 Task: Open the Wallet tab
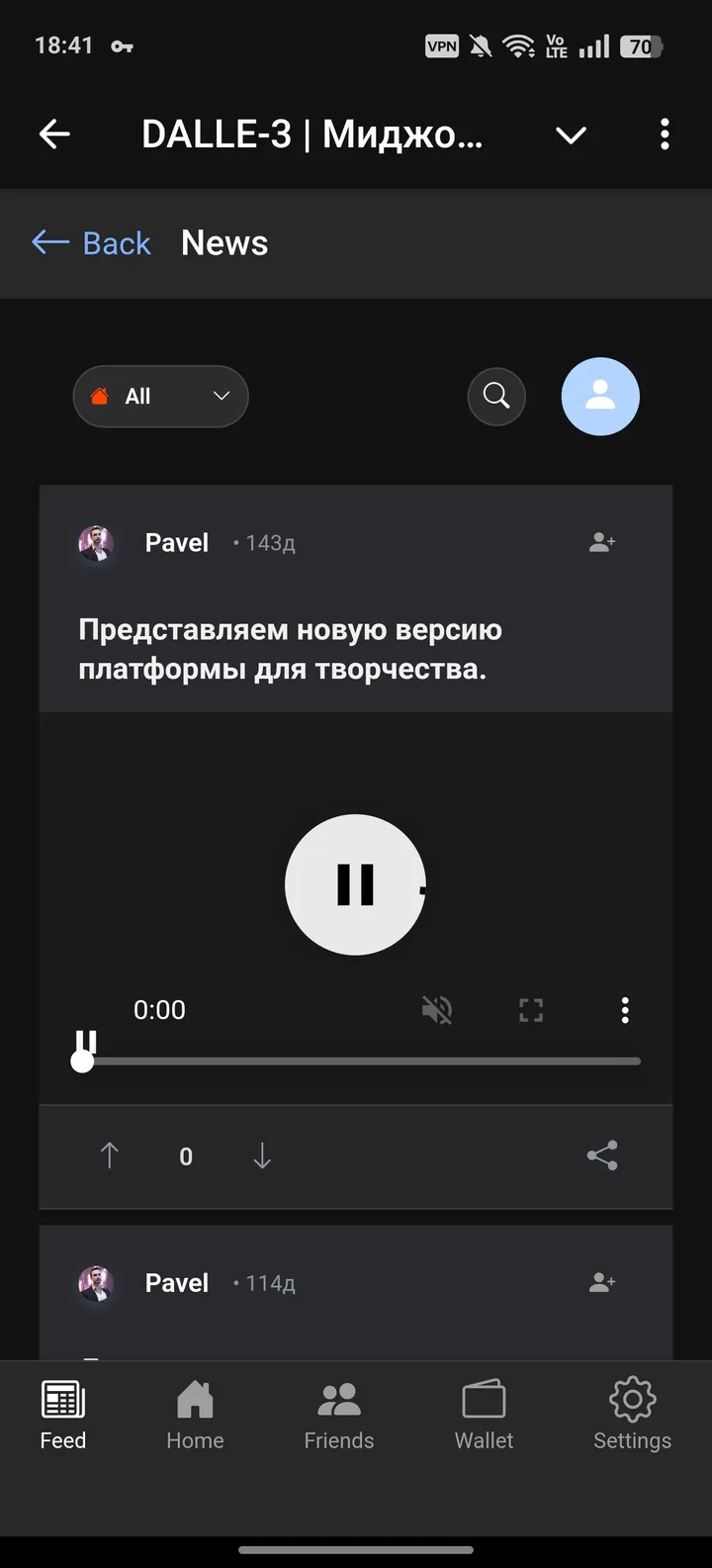pos(484,1415)
